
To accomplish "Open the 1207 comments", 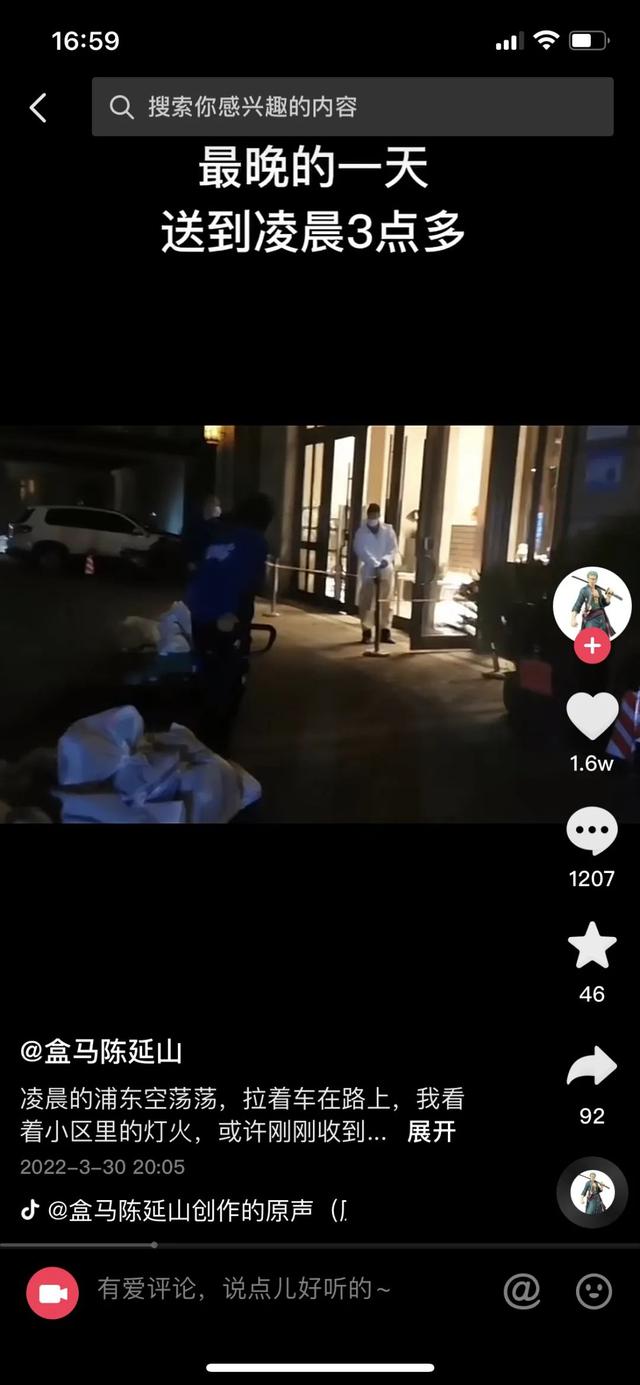I will (x=592, y=832).
